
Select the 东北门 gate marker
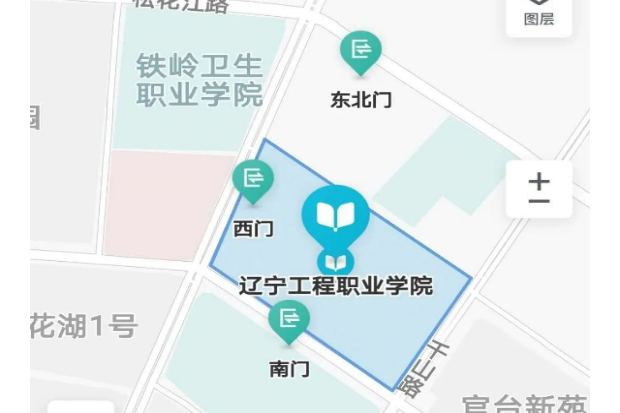[x=360, y=51]
